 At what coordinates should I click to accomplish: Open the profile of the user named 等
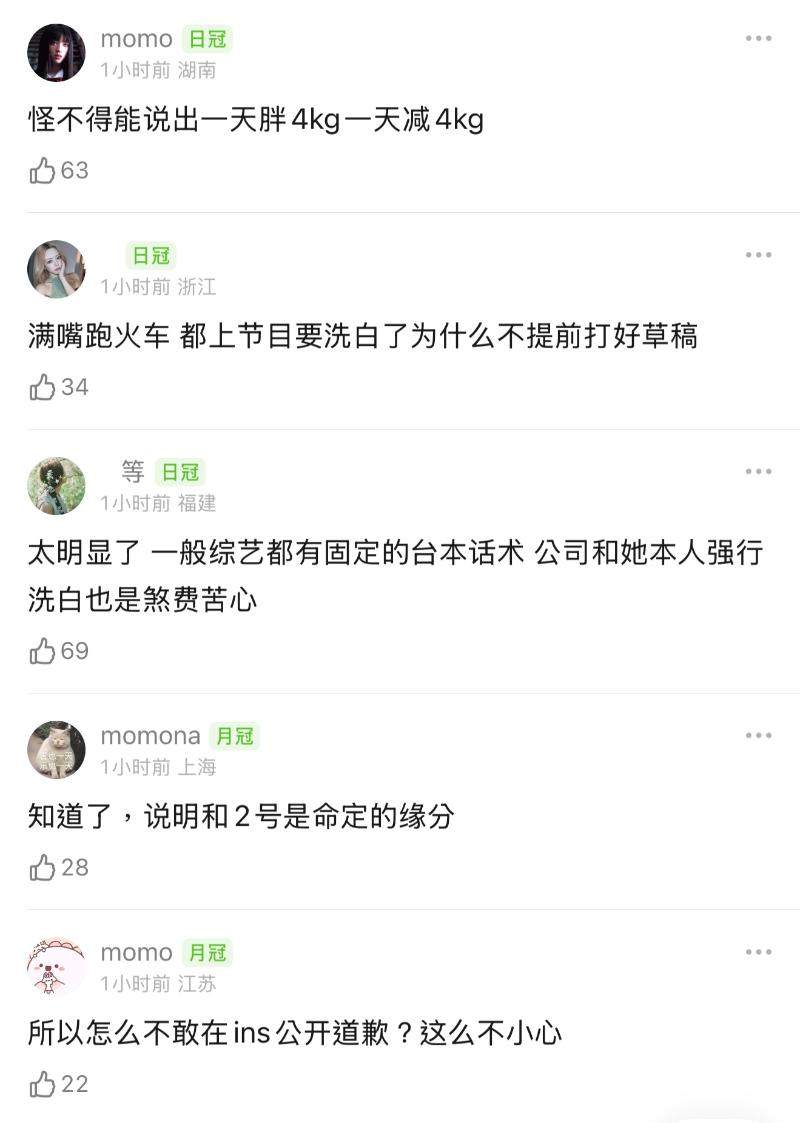click(x=56, y=486)
